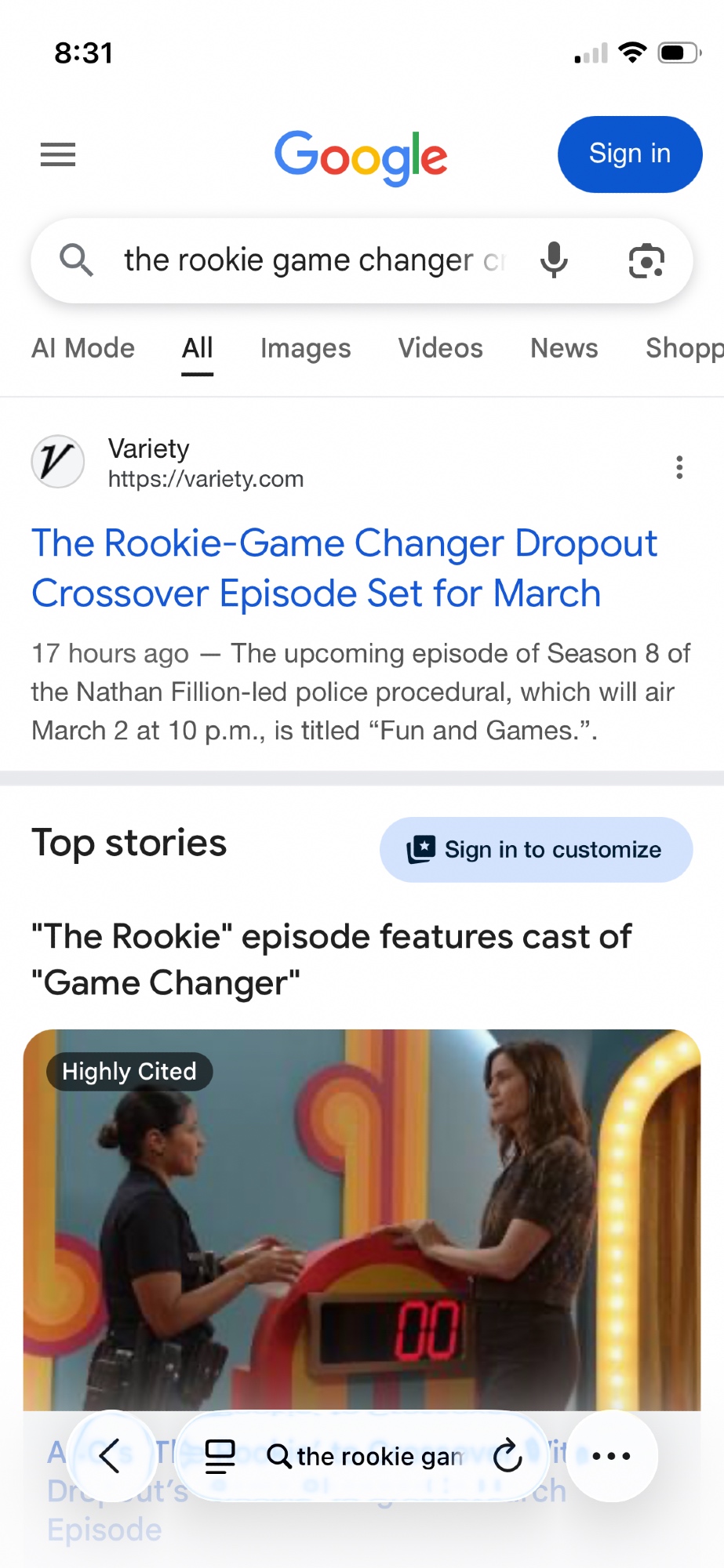Switch to the Images tab
This screenshot has width=724, height=1568.
click(x=305, y=348)
